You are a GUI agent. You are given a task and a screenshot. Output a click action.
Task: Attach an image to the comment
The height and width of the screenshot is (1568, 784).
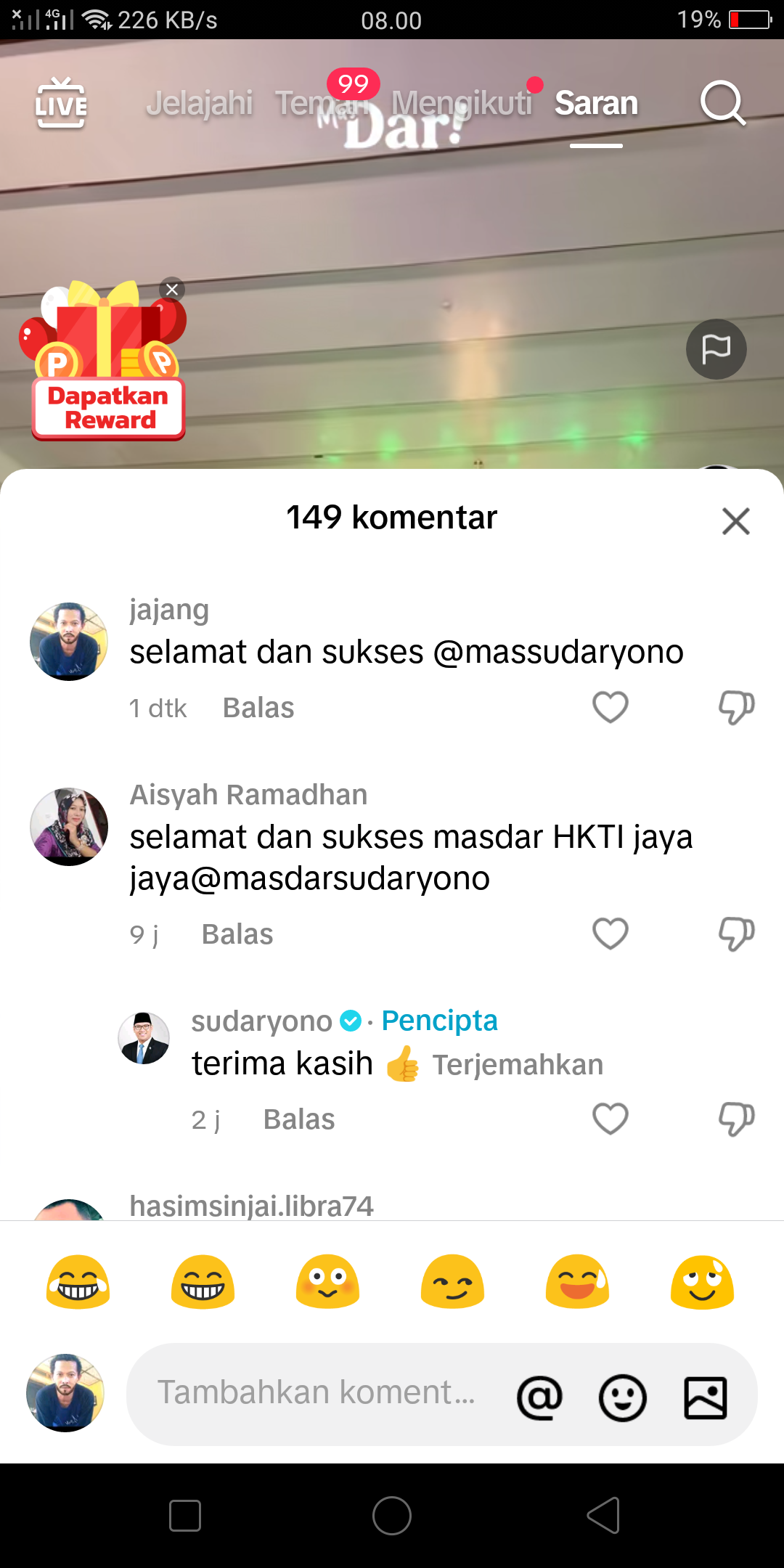pyautogui.click(x=705, y=1397)
